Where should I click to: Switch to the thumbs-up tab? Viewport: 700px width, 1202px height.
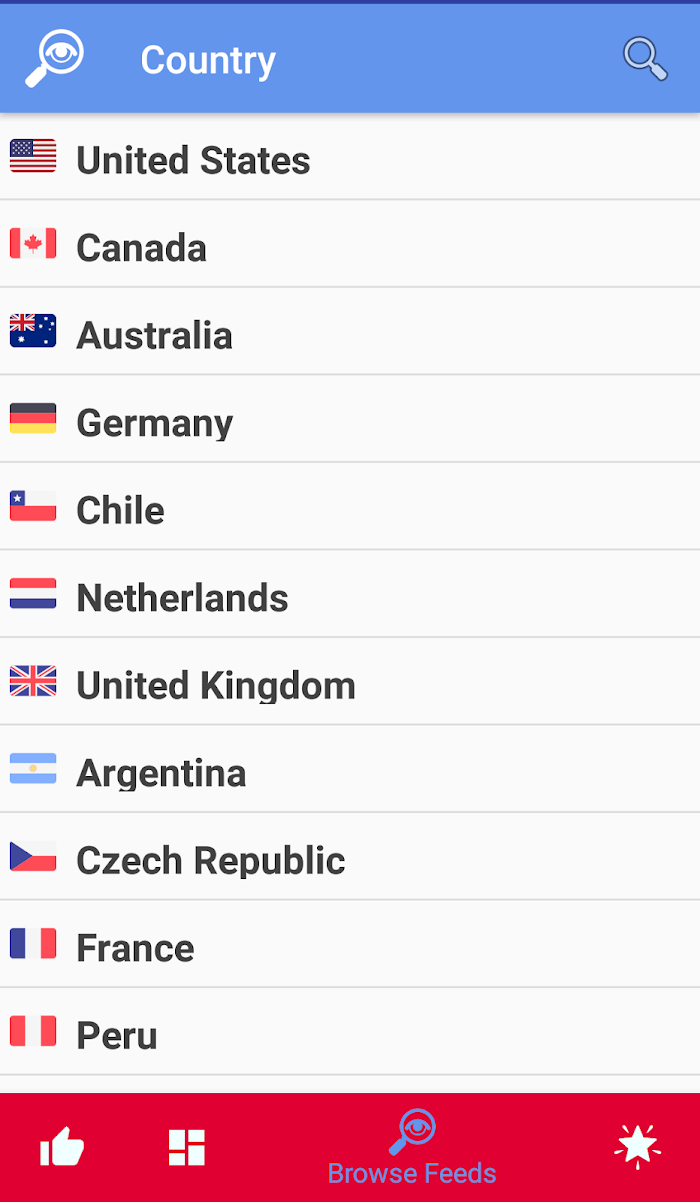(62, 1147)
